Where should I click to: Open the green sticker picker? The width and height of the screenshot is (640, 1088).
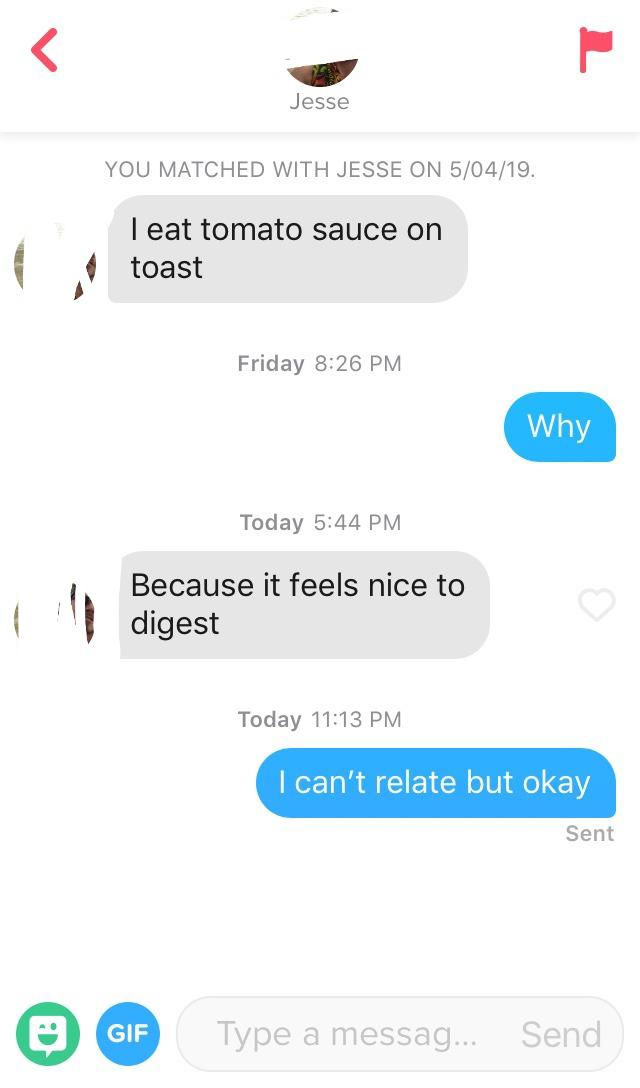tap(47, 1033)
